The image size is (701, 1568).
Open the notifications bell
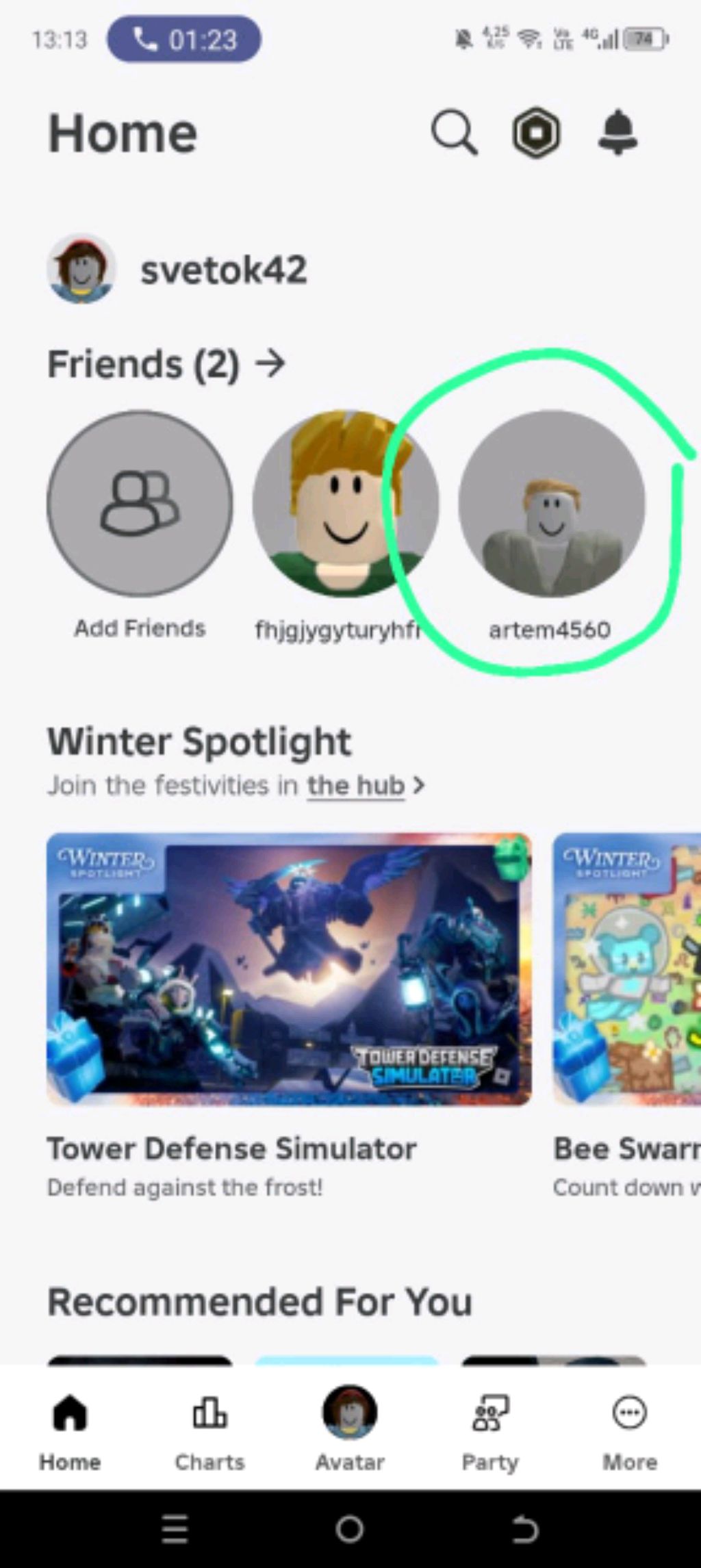617,132
